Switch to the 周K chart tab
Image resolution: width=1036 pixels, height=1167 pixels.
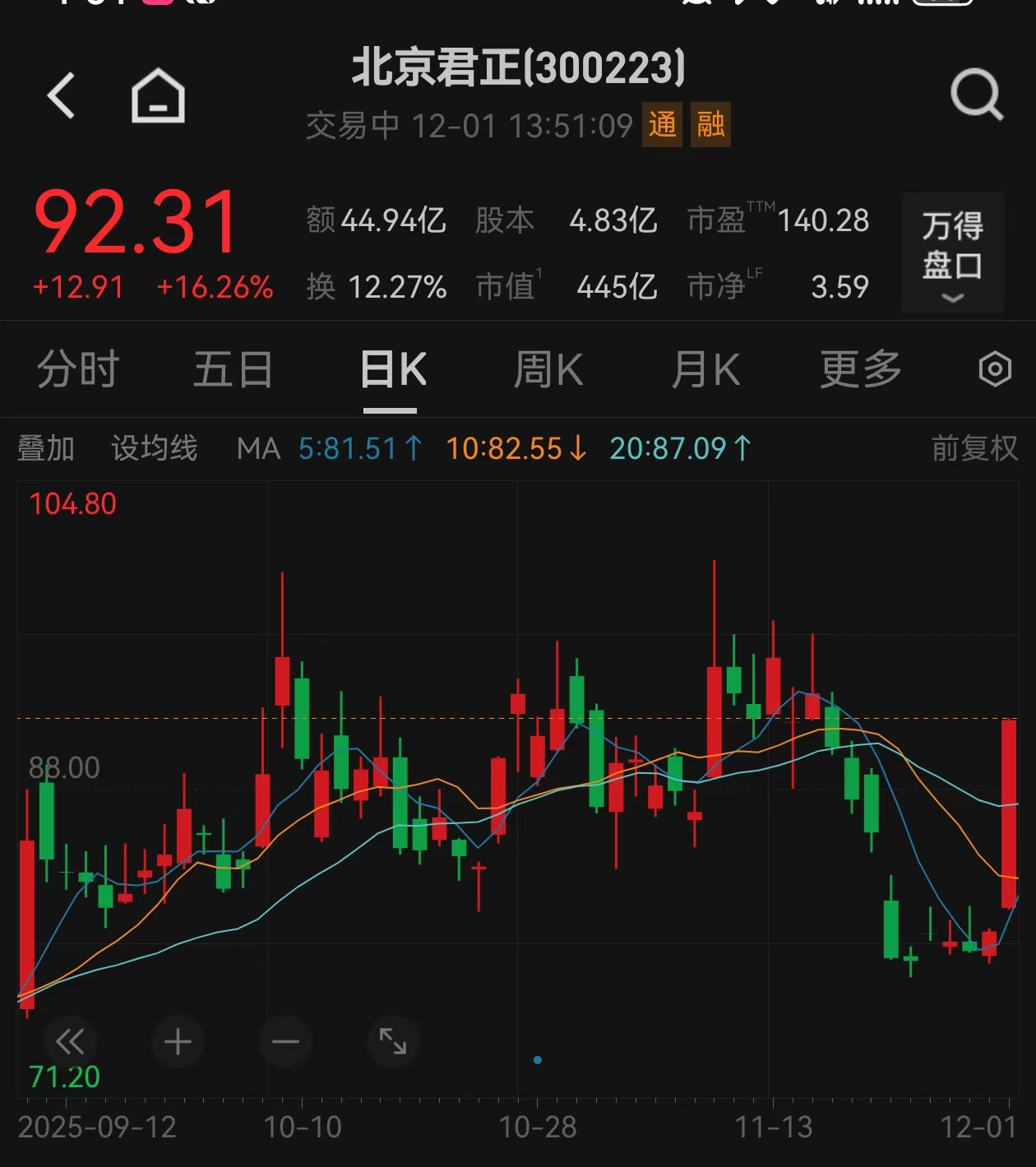pyautogui.click(x=548, y=369)
